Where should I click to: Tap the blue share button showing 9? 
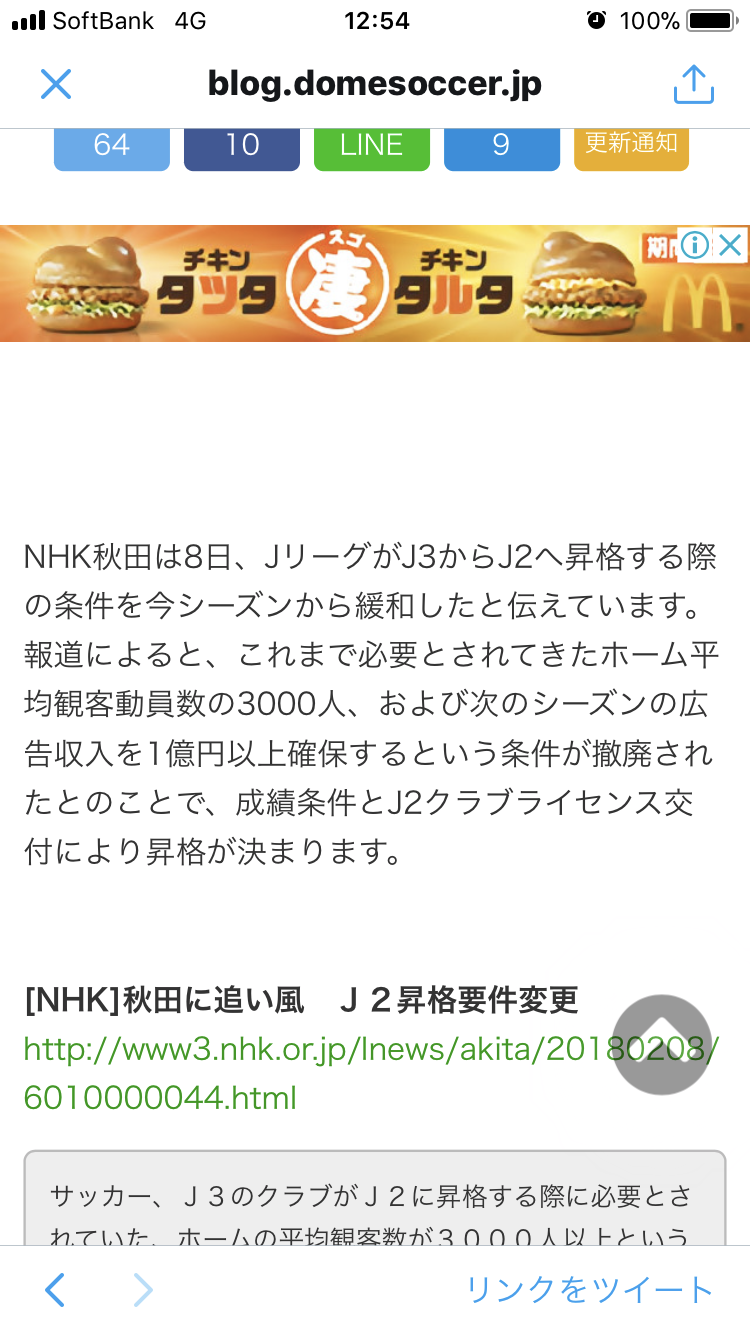tap(501, 146)
